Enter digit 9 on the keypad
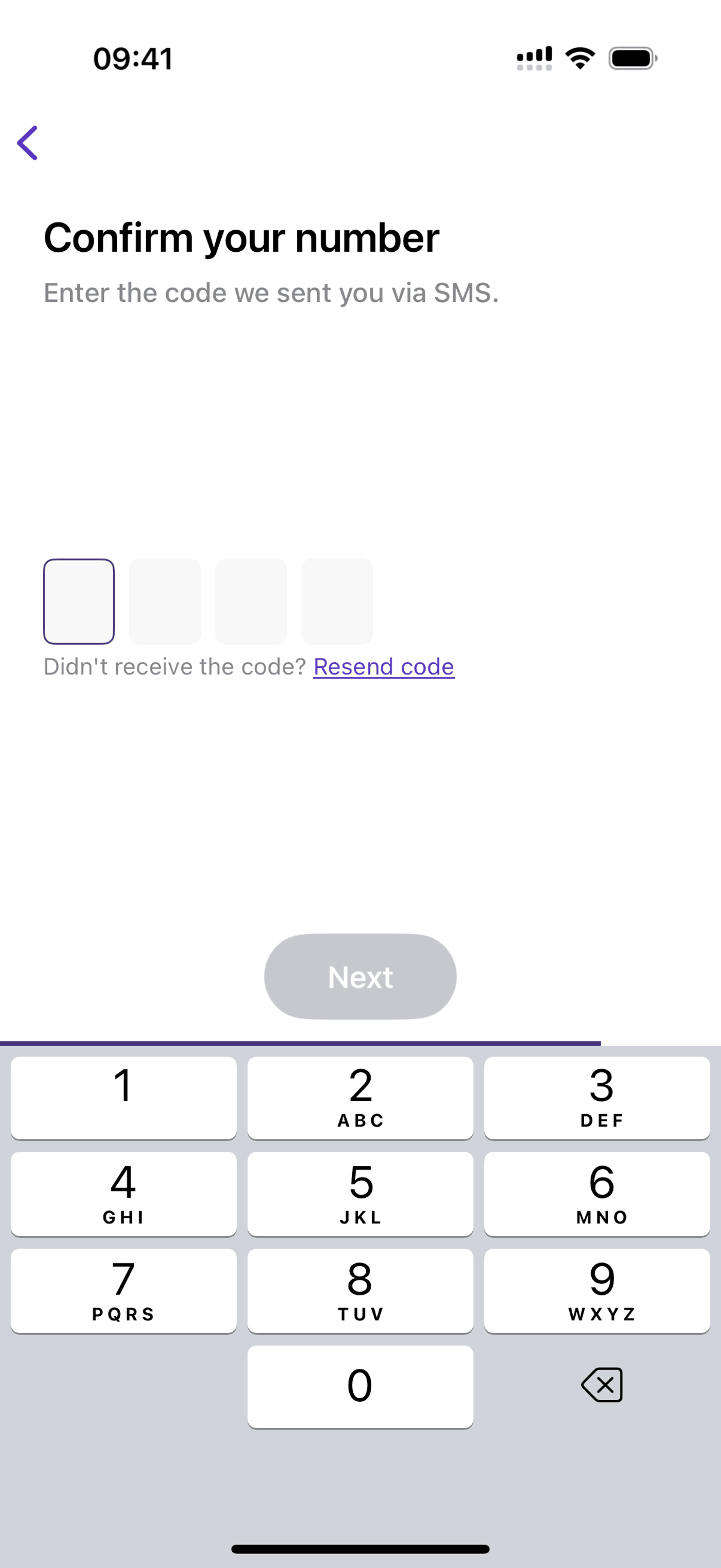 click(597, 1290)
